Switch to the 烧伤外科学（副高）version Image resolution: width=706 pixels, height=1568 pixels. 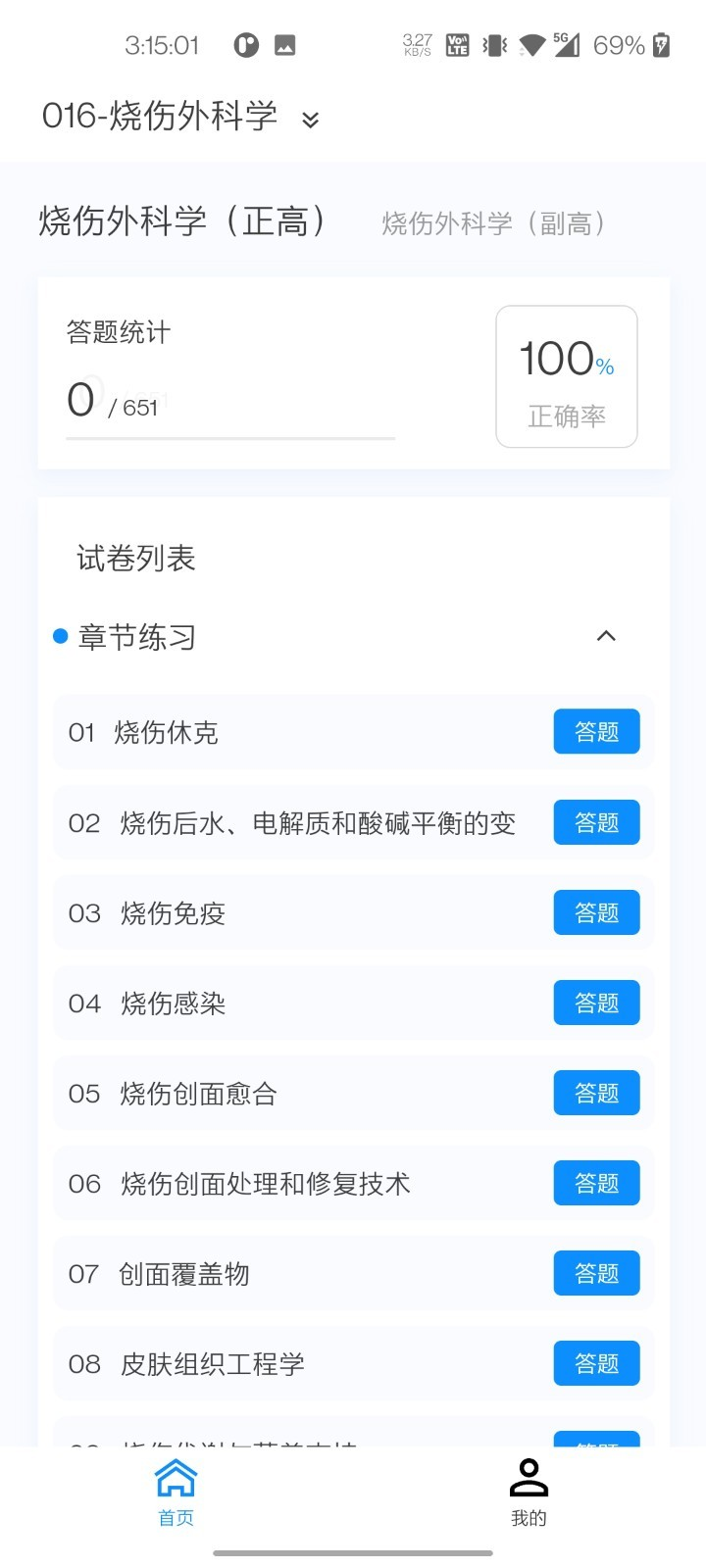(x=493, y=222)
